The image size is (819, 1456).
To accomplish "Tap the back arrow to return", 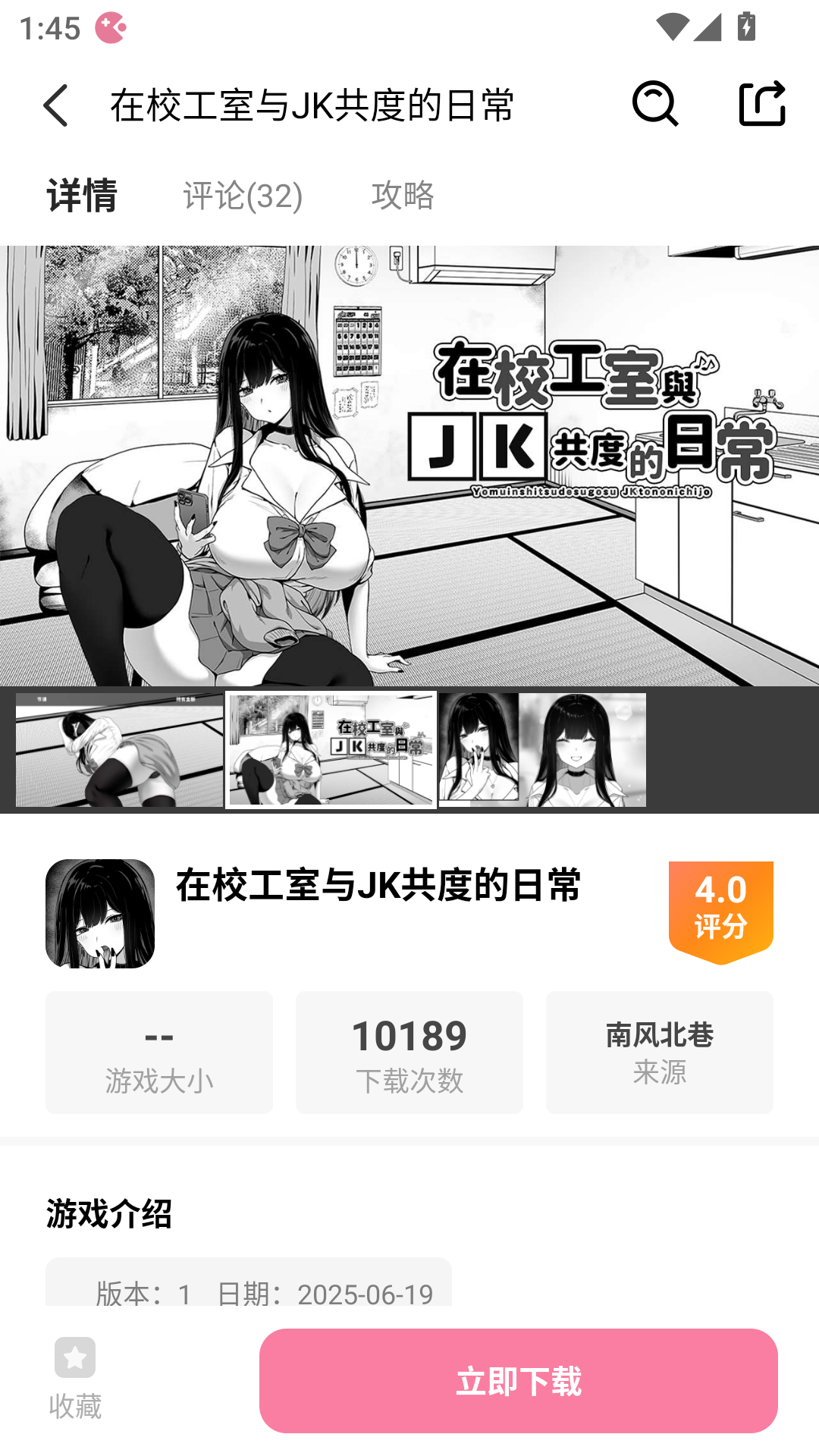I will (x=54, y=105).
